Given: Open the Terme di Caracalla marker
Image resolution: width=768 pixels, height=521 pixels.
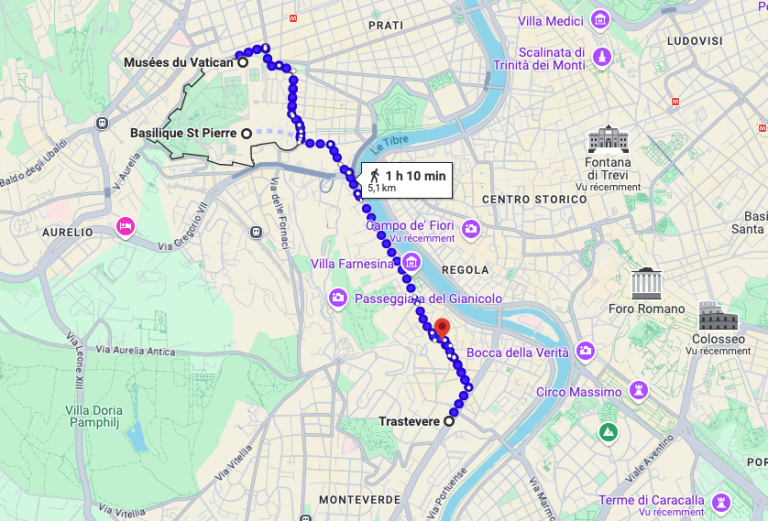Looking at the screenshot, I should [721, 499].
